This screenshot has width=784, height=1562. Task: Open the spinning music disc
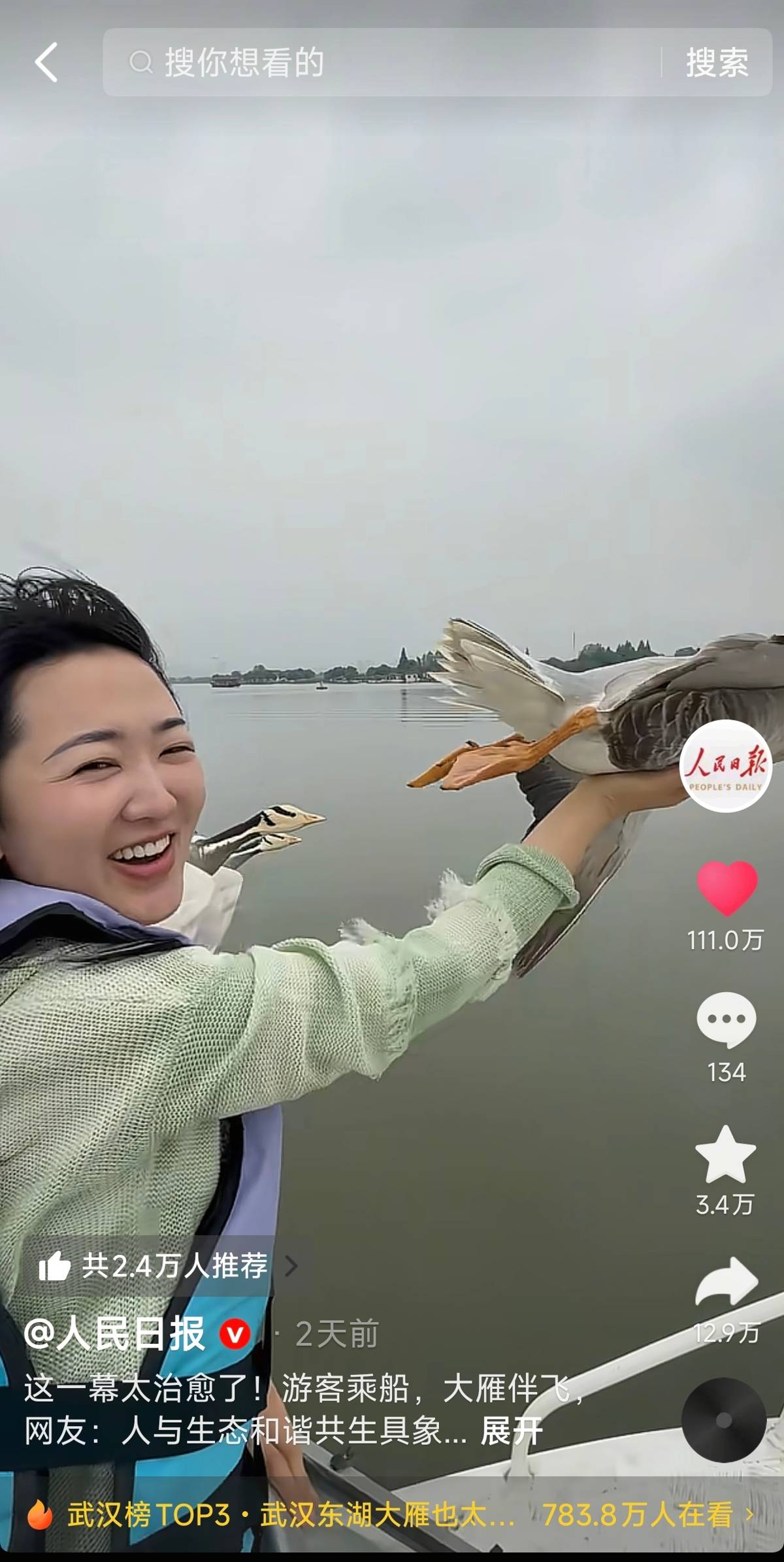click(x=724, y=1420)
